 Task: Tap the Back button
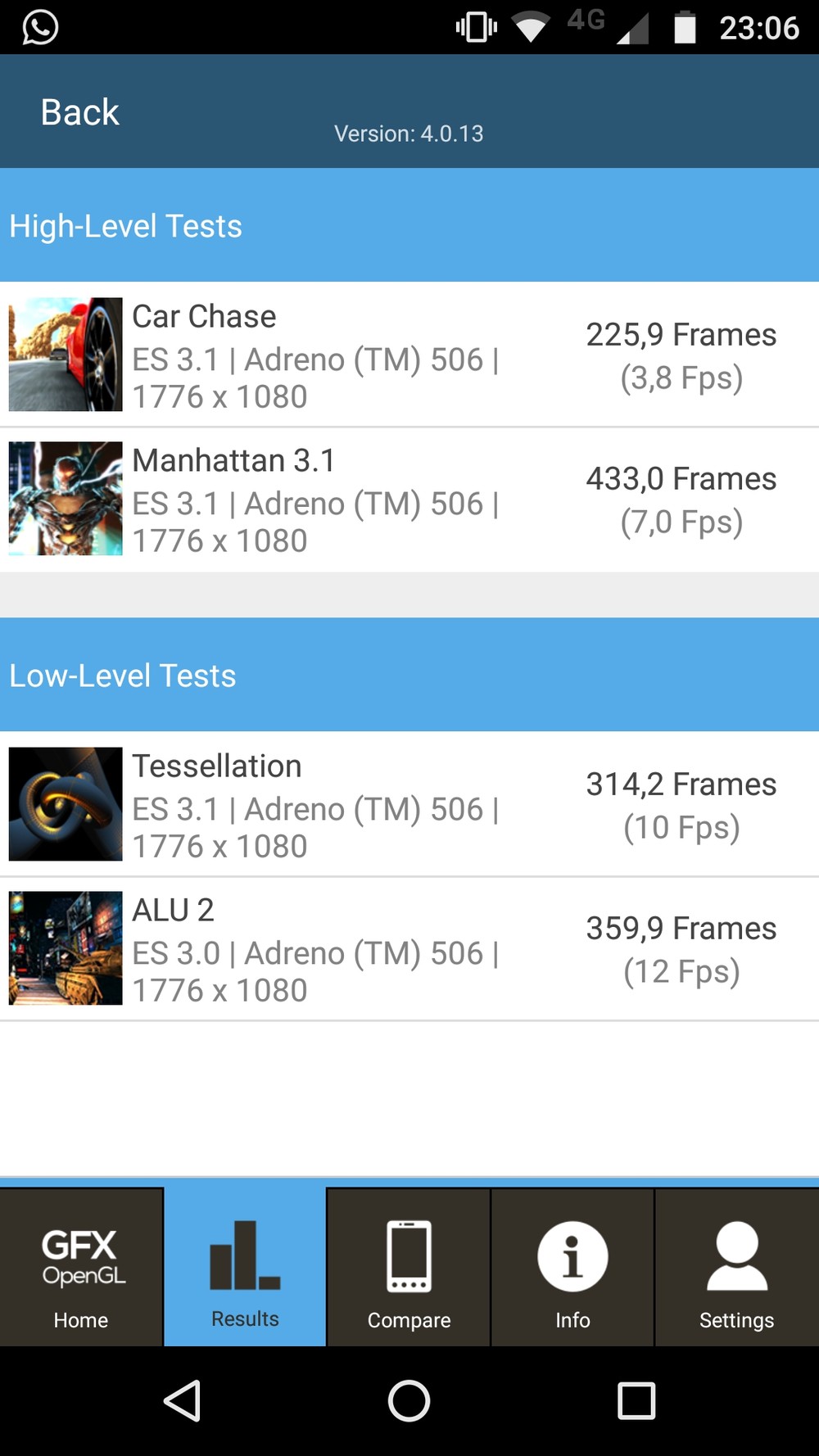point(80,112)
